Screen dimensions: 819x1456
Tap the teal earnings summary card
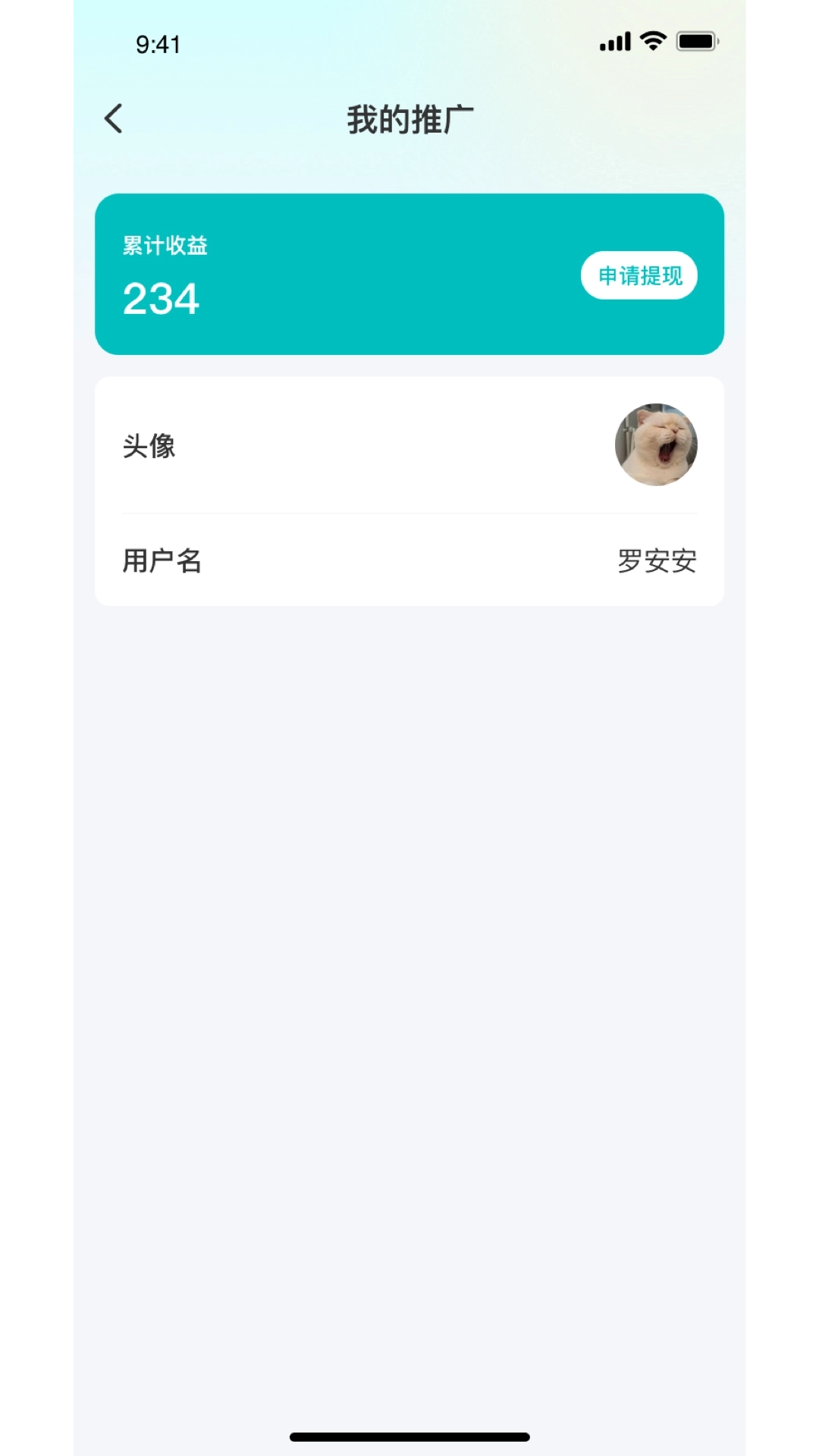[x=409, y=275]
